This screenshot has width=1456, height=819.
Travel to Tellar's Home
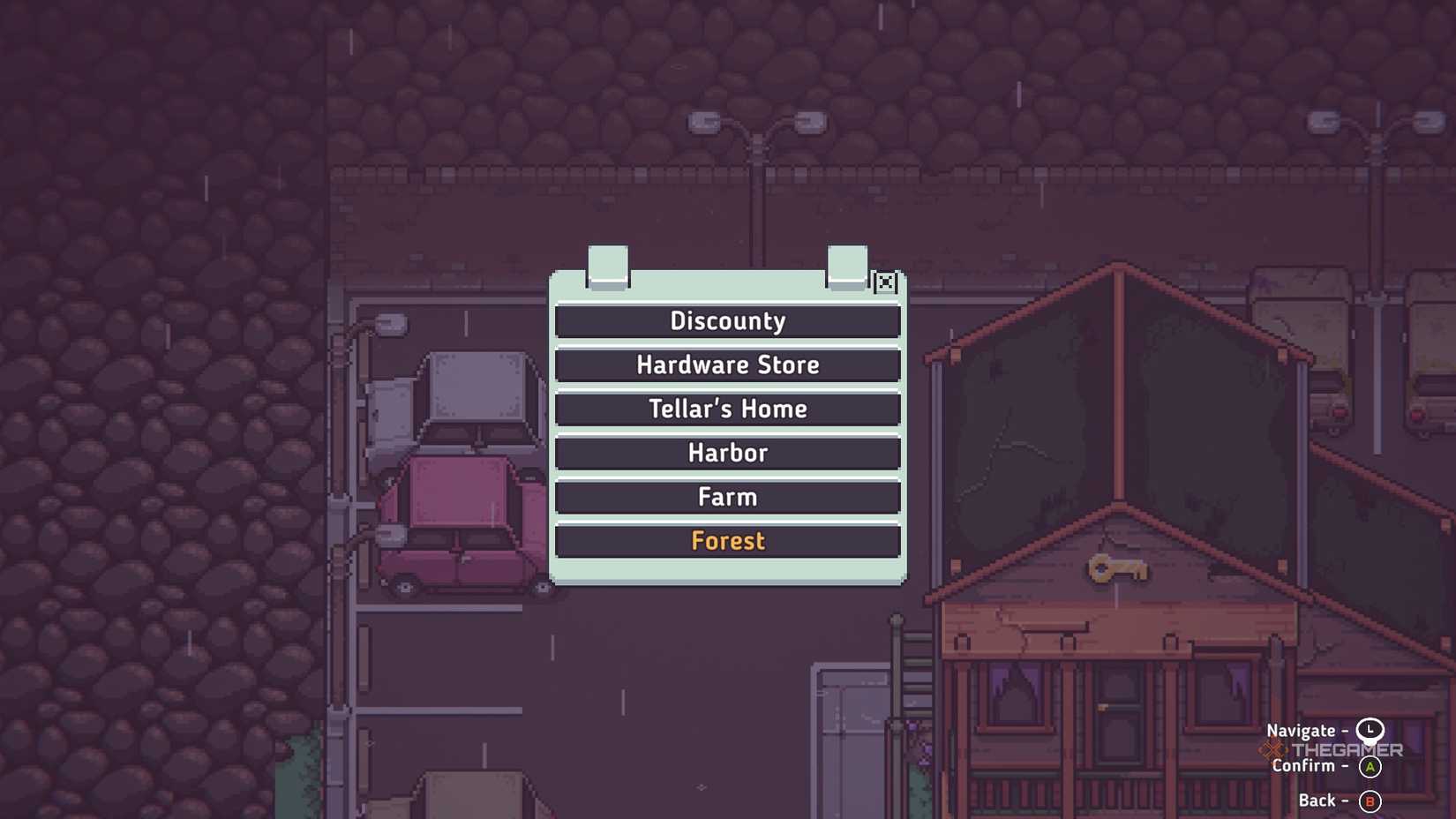[x=727, y=409]
